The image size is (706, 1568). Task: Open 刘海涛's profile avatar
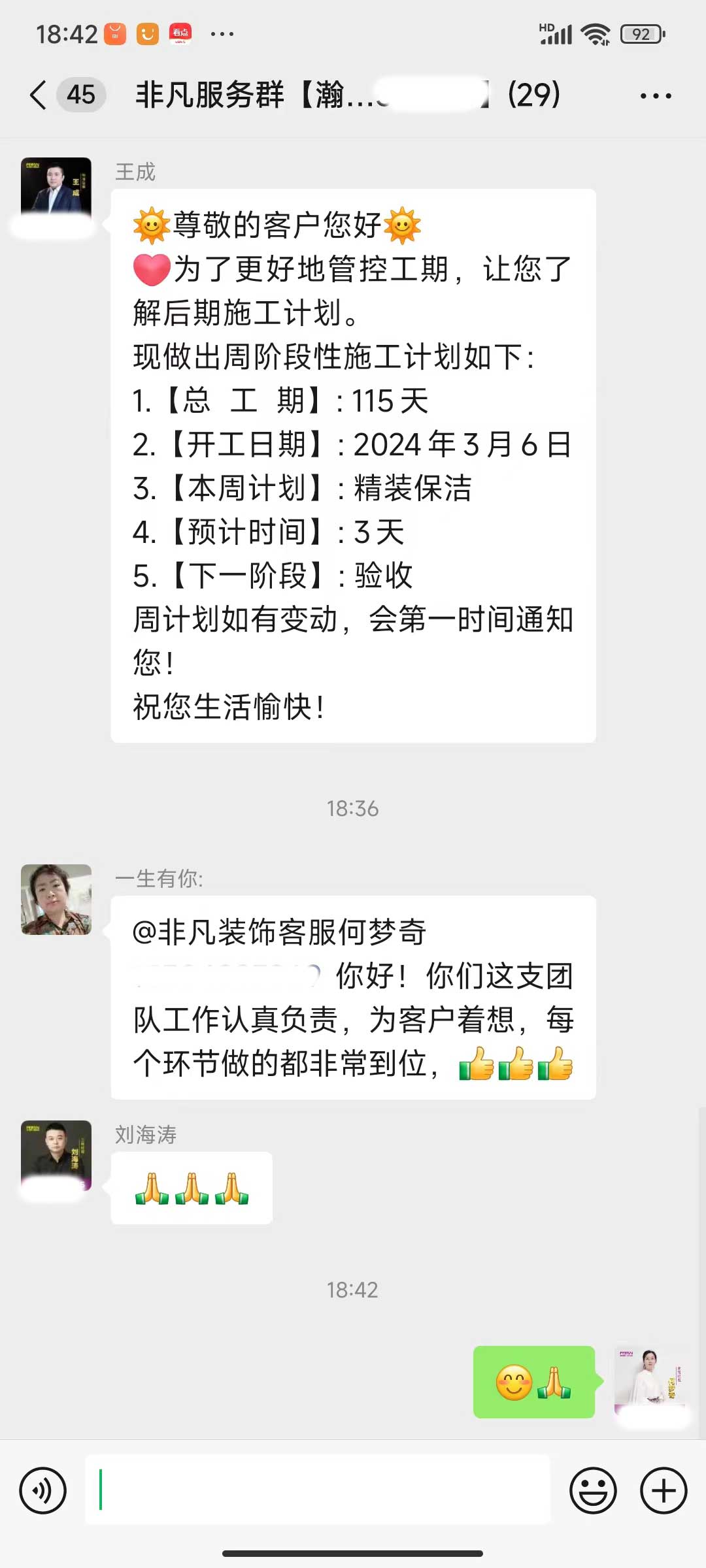point(56,1155)
